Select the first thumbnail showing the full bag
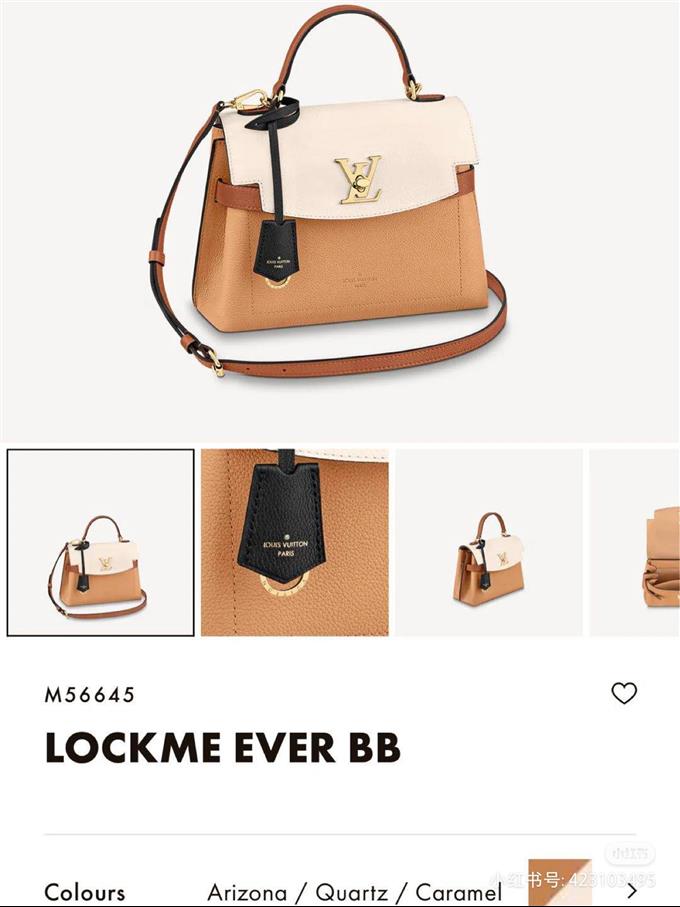The width and height of the screenshot is (680, 907). 101,543
